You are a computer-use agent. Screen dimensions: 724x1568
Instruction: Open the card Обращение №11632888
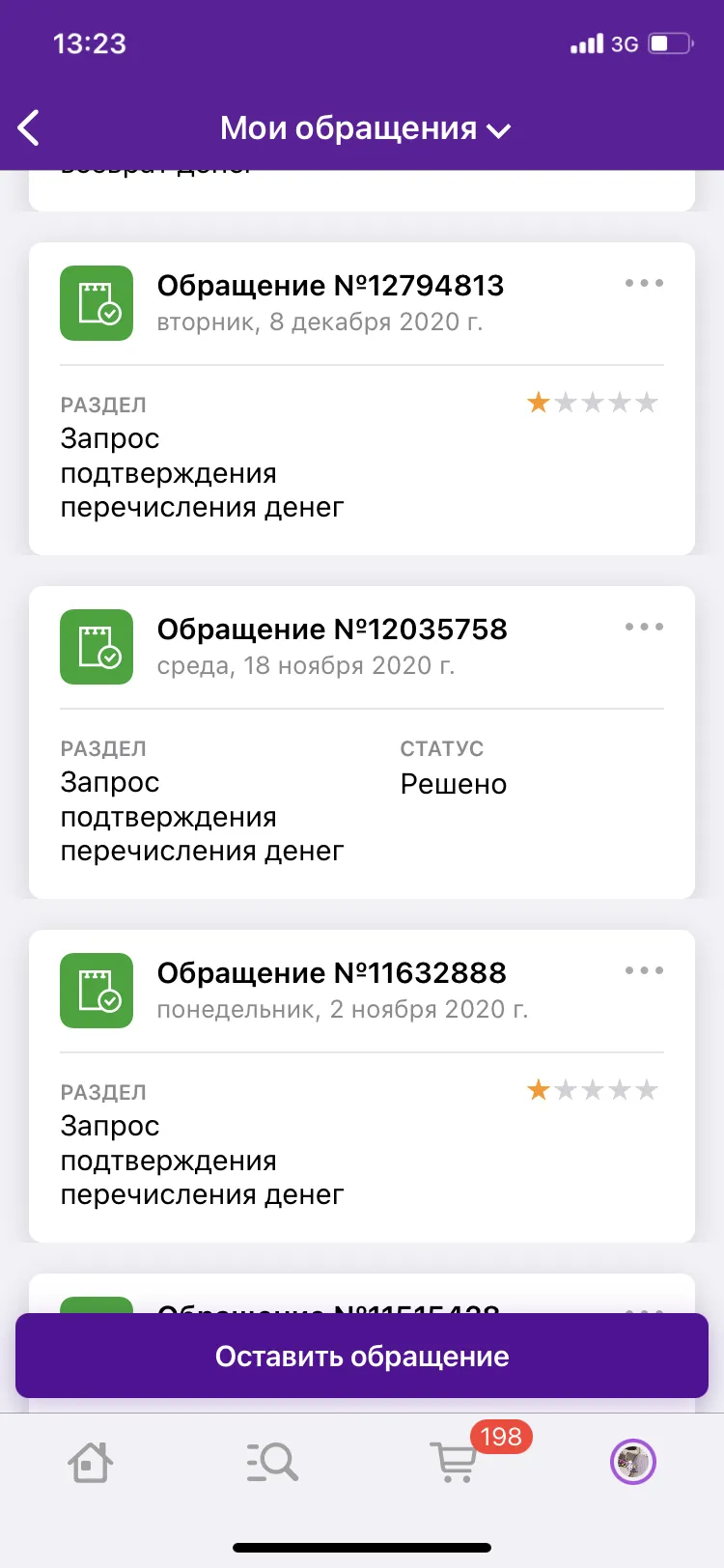(362, 1085)
